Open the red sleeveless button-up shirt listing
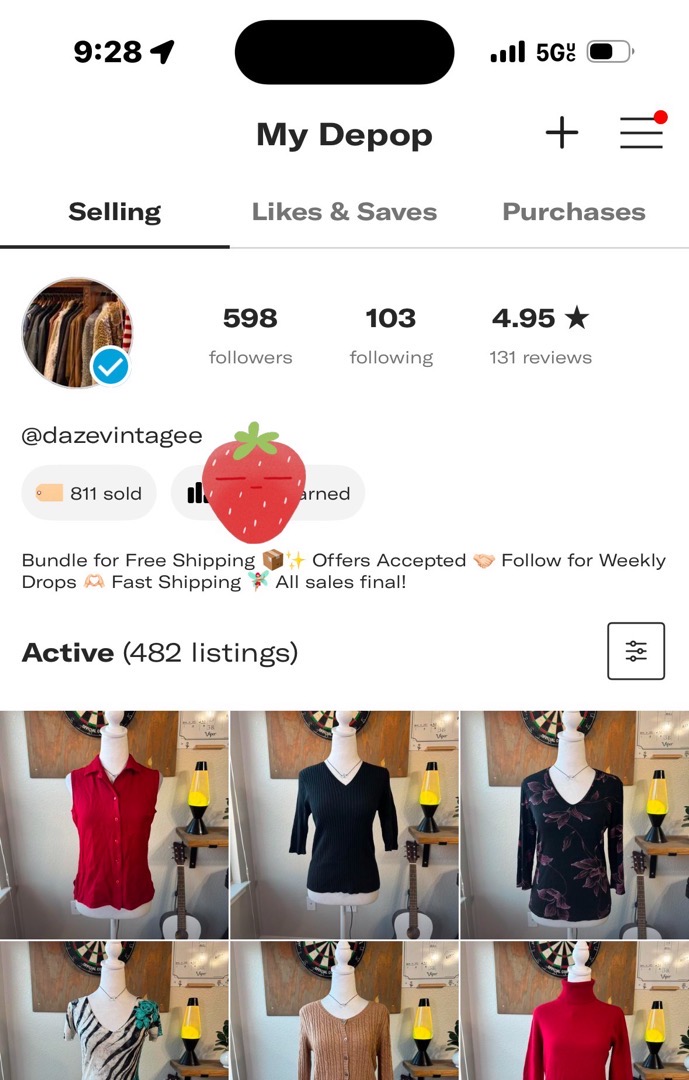Image resolution: width=689 pixels, height=1080 pixels. coord(114,825)
